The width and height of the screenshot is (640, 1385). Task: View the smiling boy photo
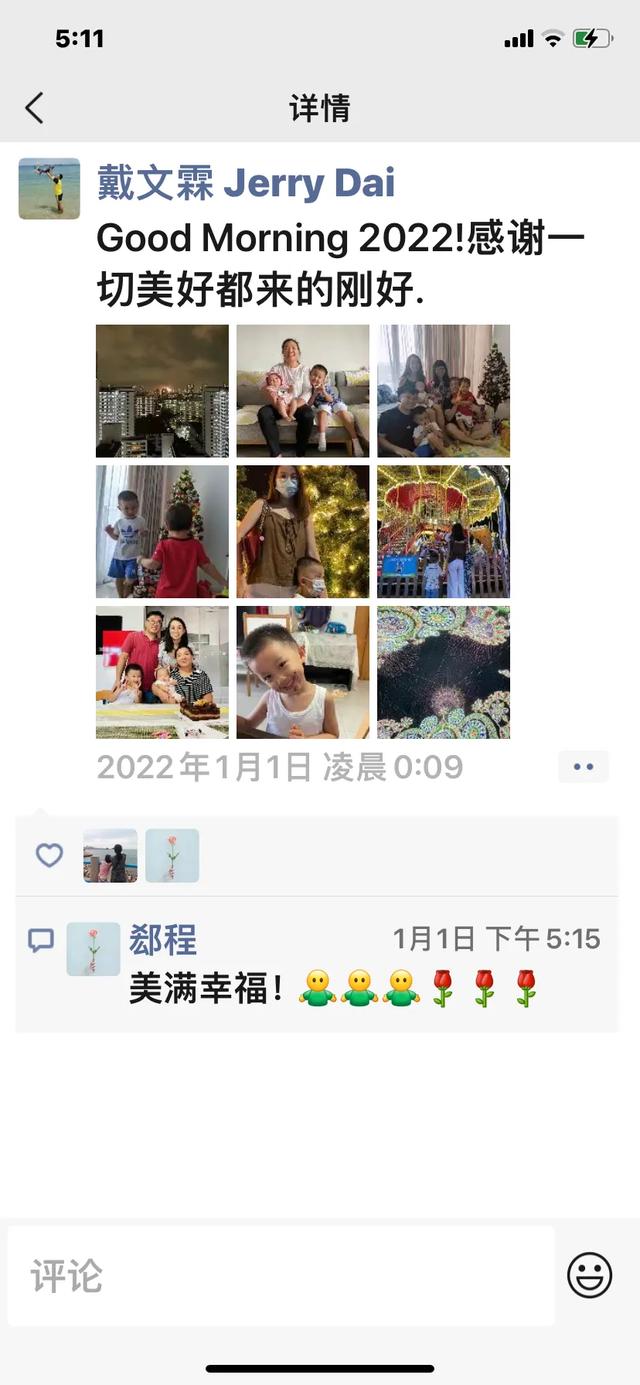coord(303,672)
